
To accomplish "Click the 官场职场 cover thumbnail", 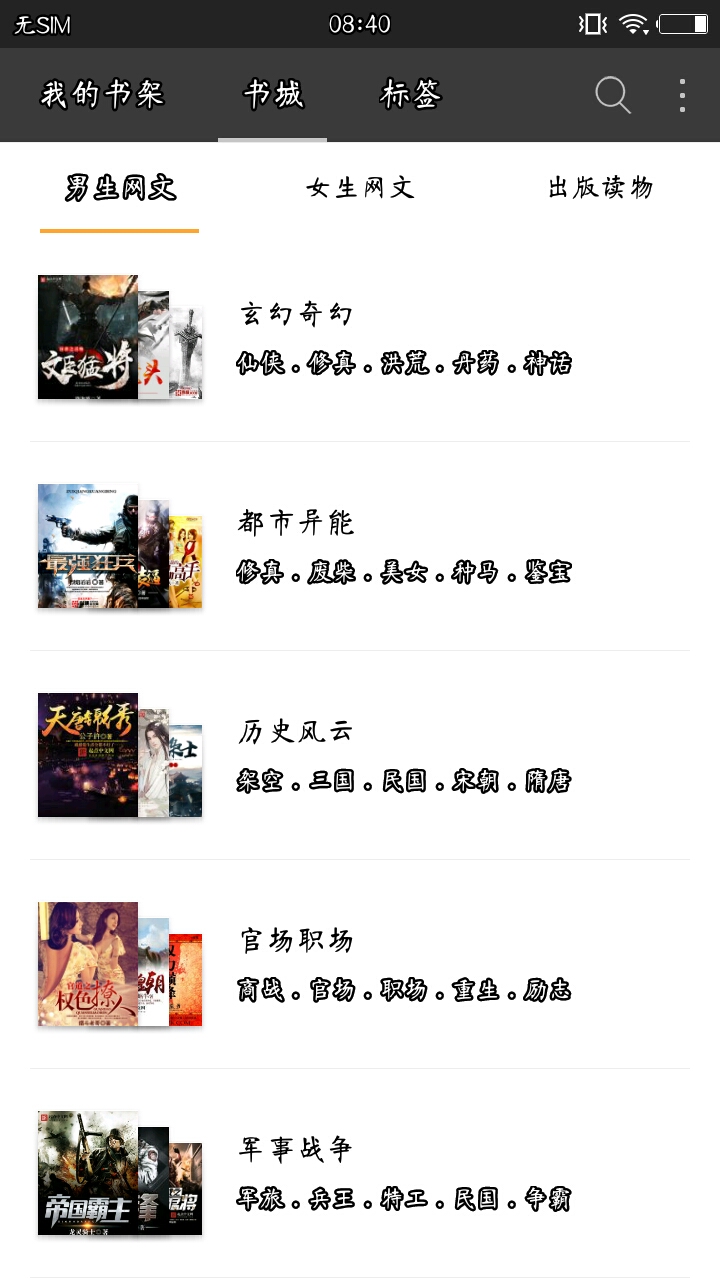I will 119,964.
